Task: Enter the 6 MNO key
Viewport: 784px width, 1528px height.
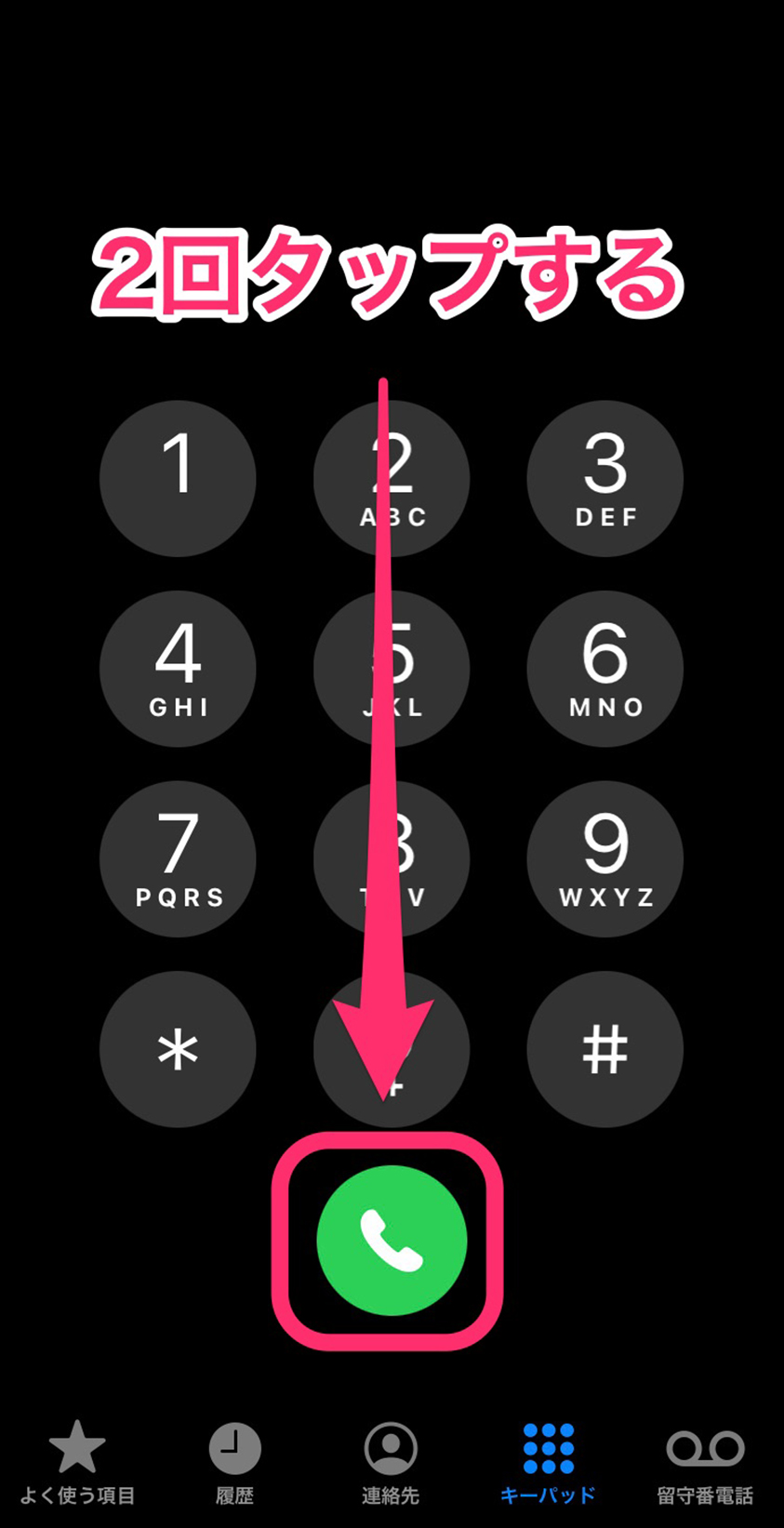Action: (605, 669)
